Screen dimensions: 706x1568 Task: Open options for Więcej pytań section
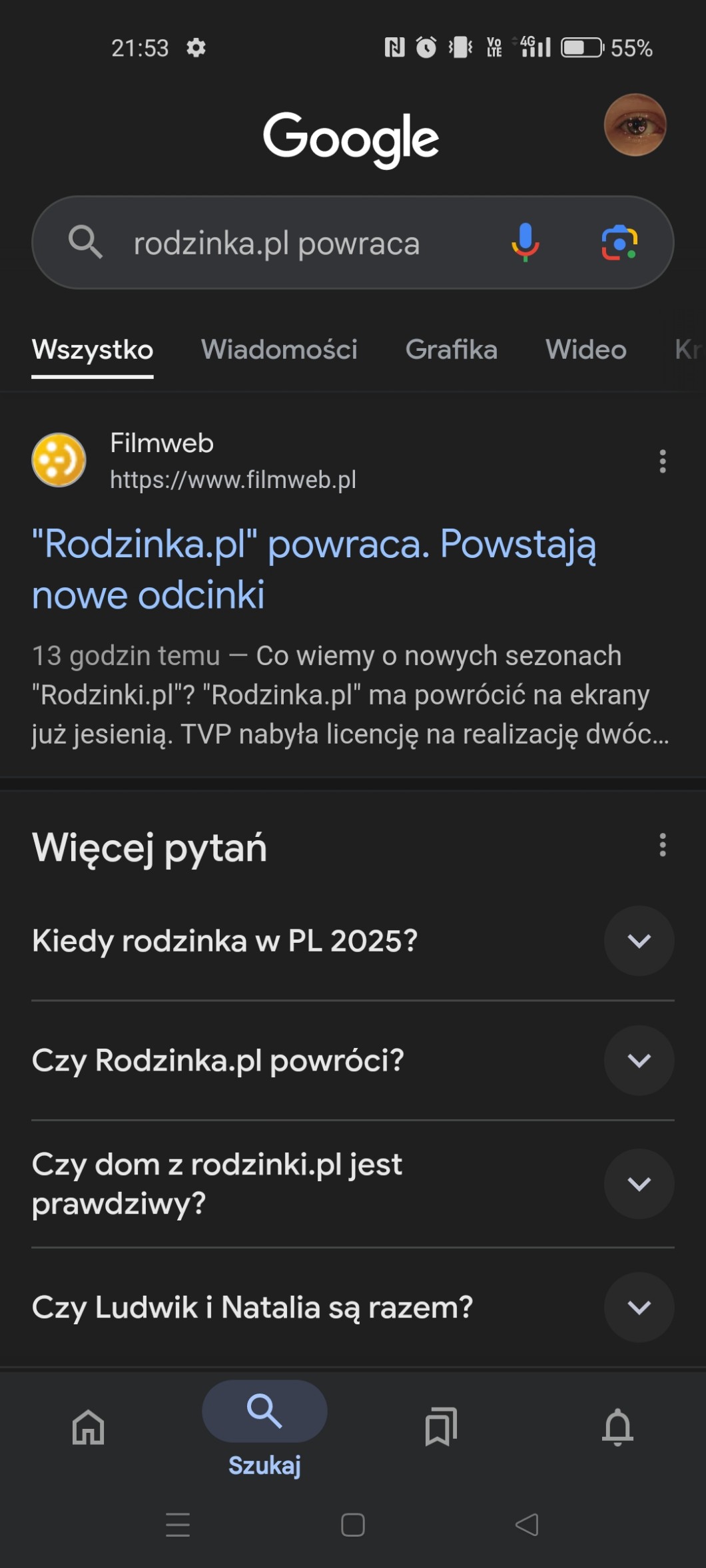tap(662, 845)
